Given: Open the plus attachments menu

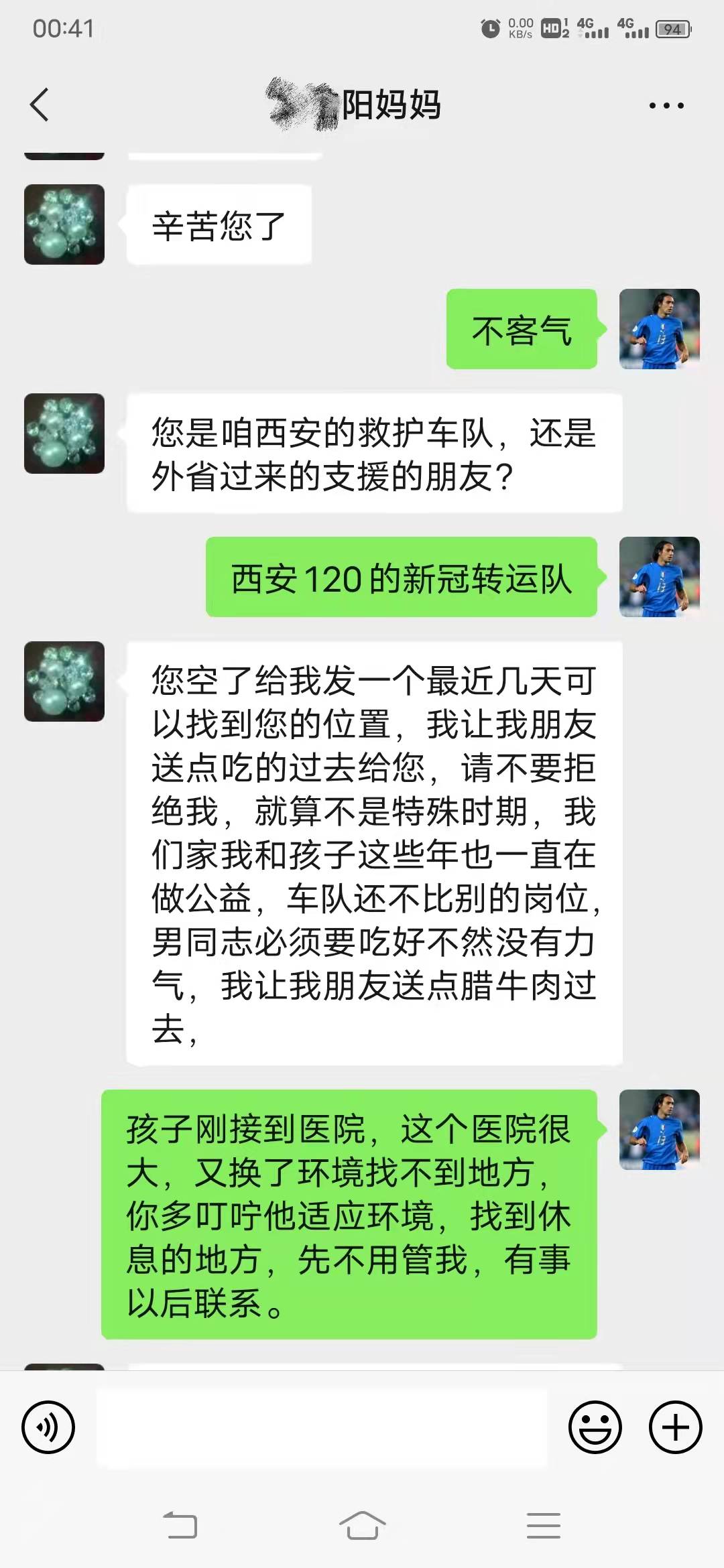Looking at the screenshot, I should click(x=675, y=1427).
